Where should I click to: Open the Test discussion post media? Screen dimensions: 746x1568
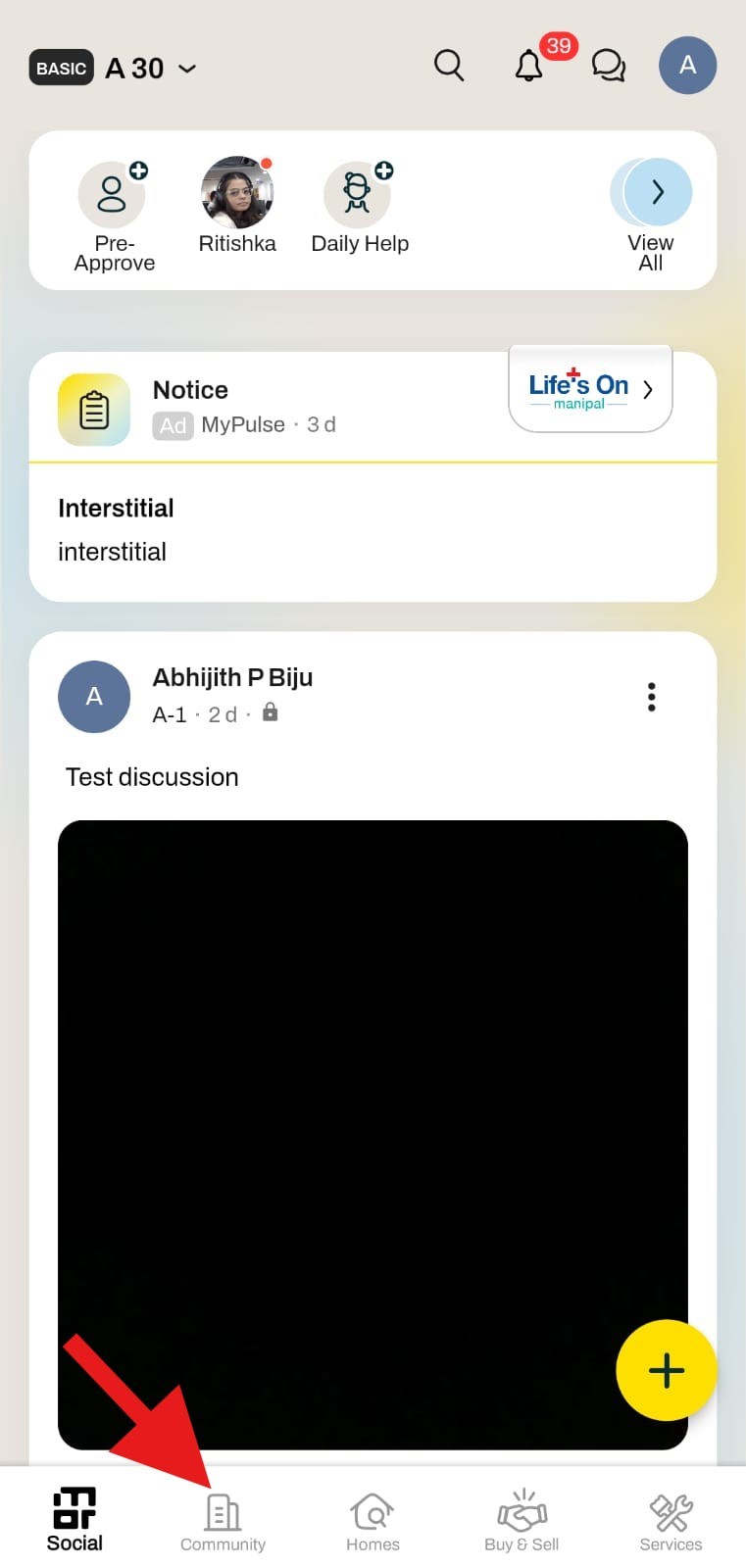[x=373, y=1134]
